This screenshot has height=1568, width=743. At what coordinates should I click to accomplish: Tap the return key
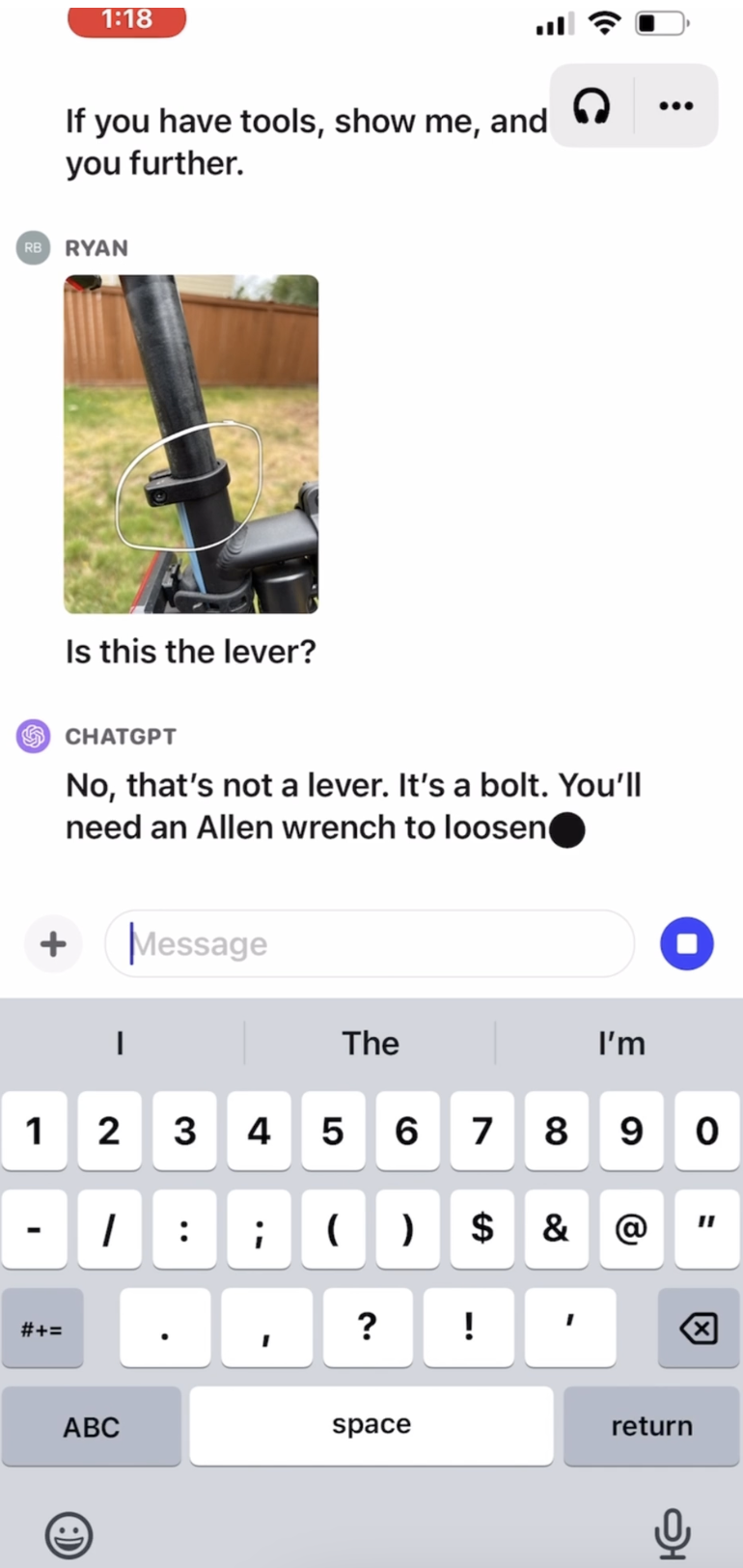point(651,1426)
